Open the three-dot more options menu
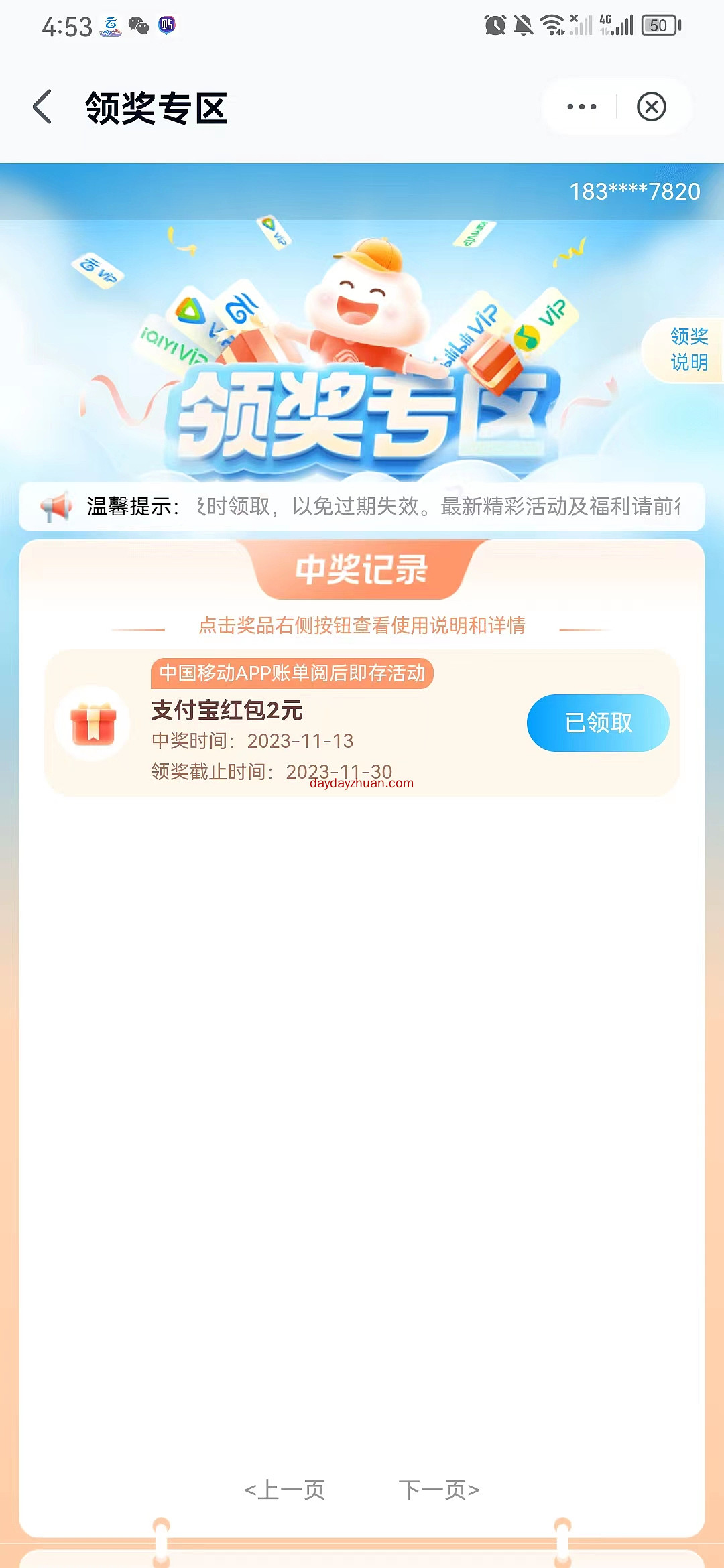The width and height of the screenshot is (724, 1568). 581,106
